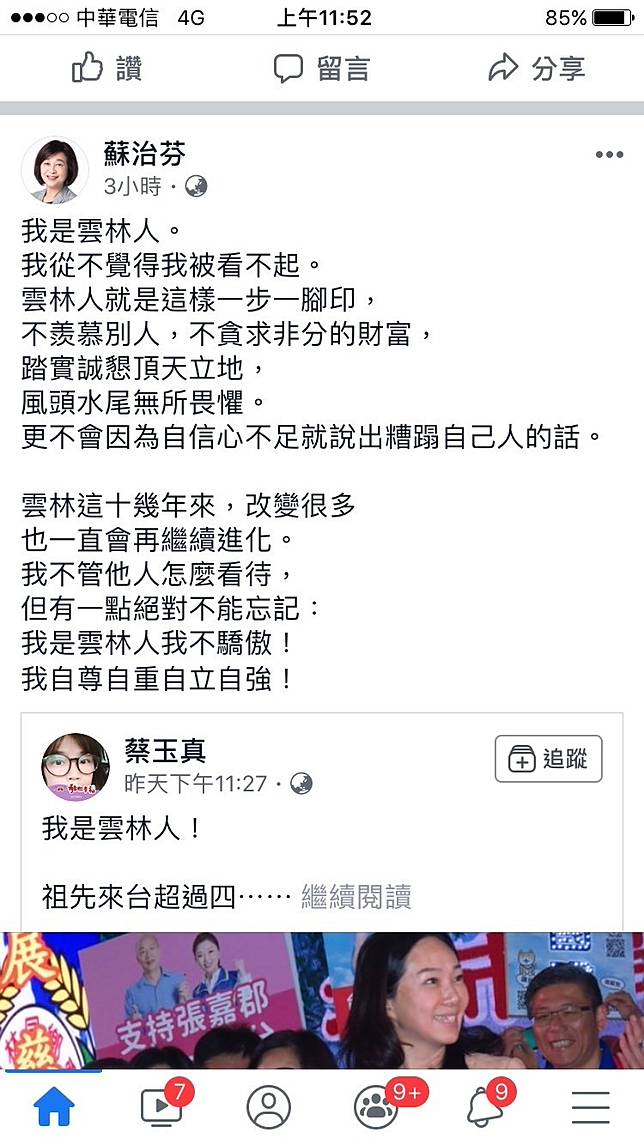Open the profile tab

(269, 1108)
